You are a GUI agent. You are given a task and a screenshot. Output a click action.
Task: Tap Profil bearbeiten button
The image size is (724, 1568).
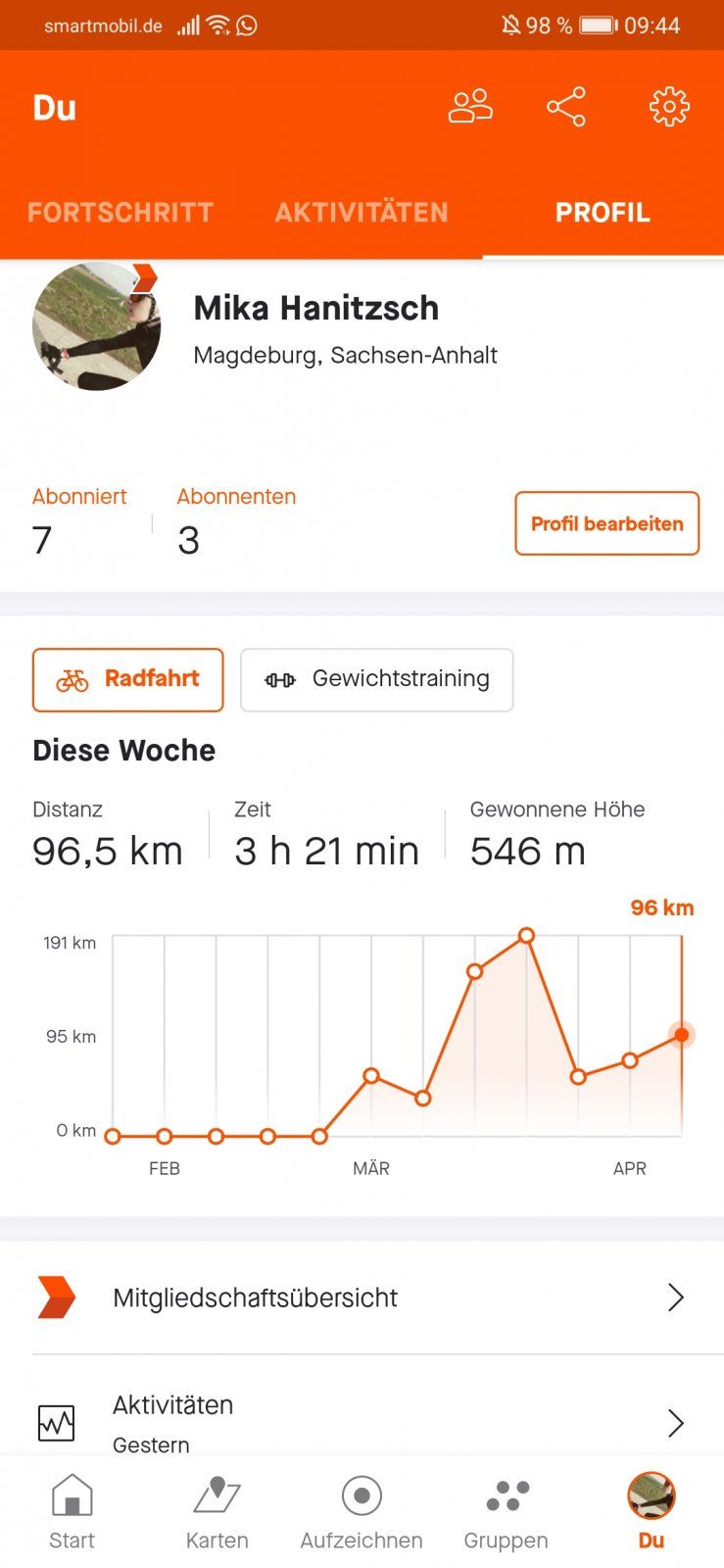pos(606,523)
